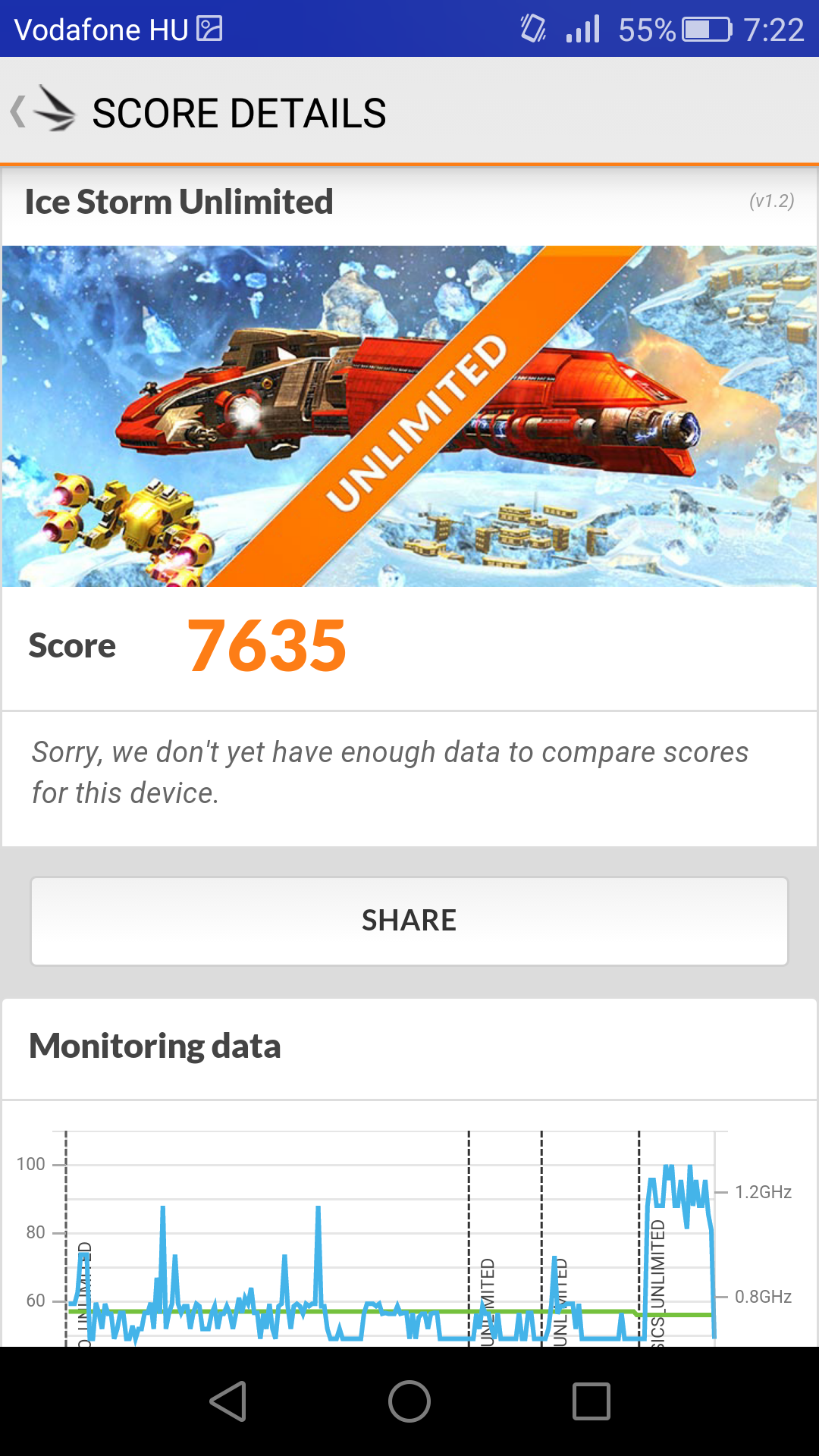Go to the home screen
This screenshot has height=1456, width=819.
click(409, 1401)
